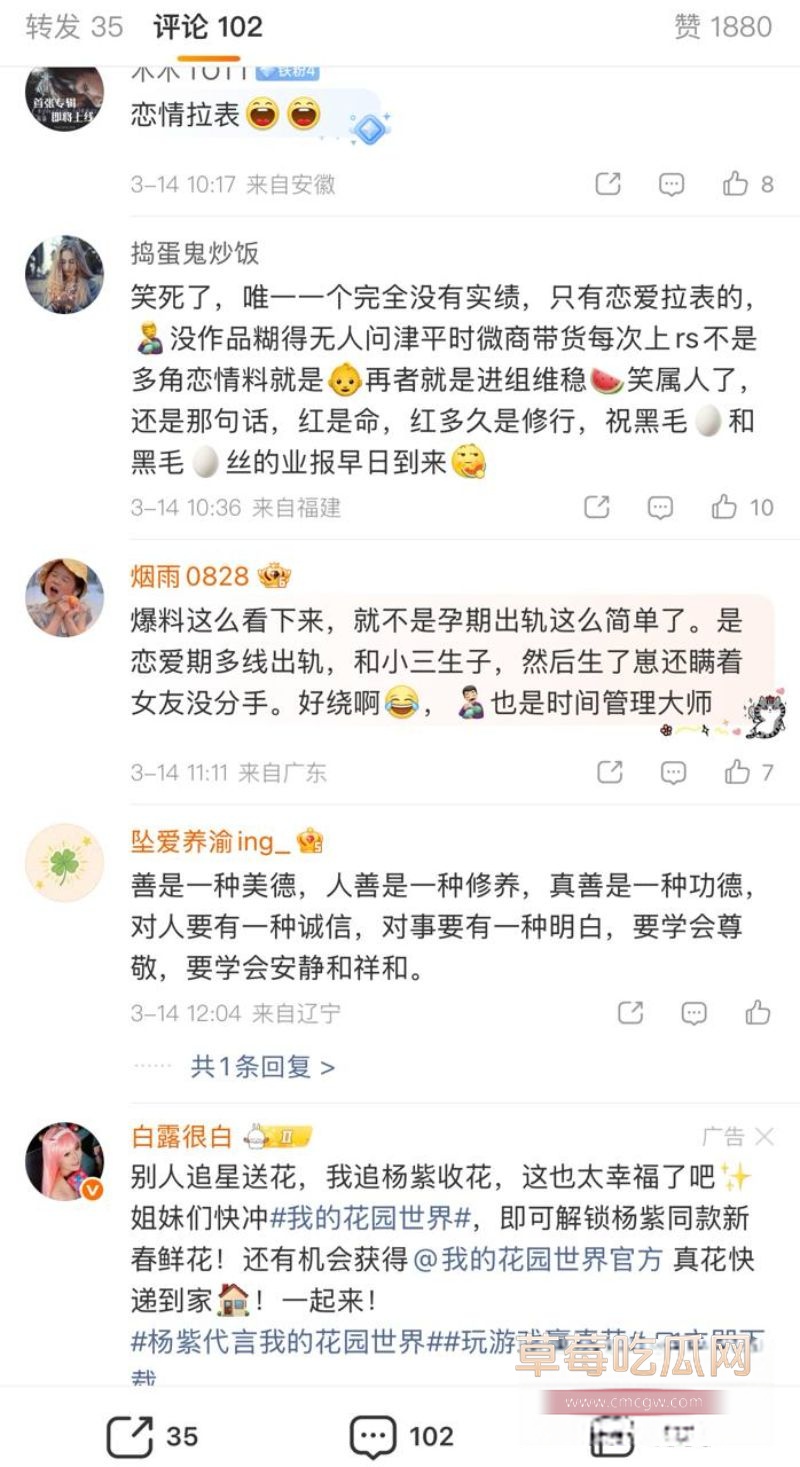Image resolution: width=800 pixels, height=1467 pixels.
Task: Share 坠爱养渝ing_'s comment
Action: [x=630, y=1013]
